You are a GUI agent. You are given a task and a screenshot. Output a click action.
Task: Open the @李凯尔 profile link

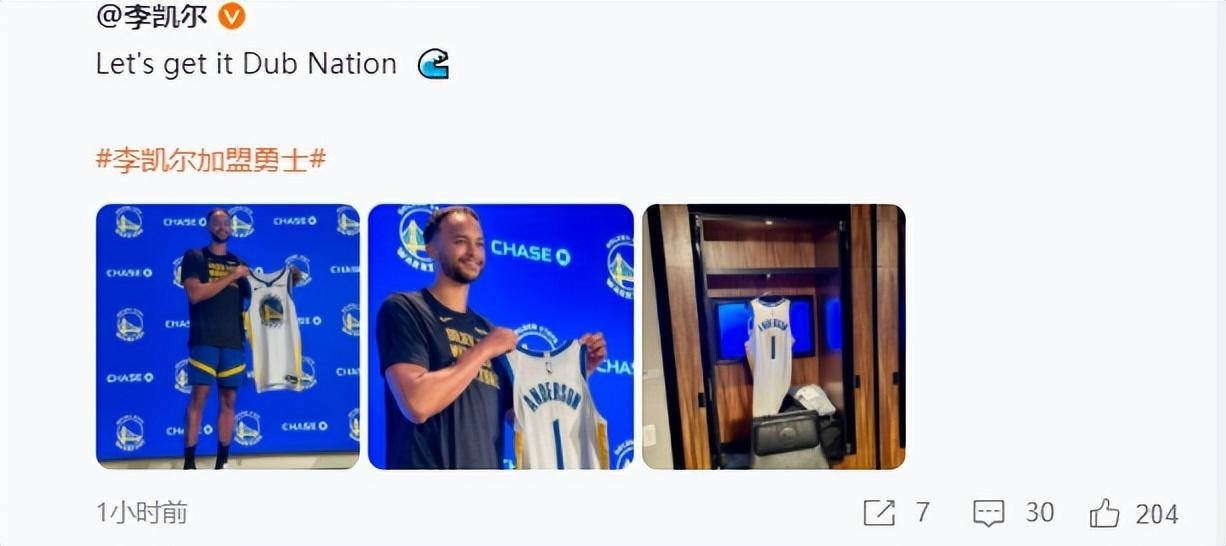[152, 17]
